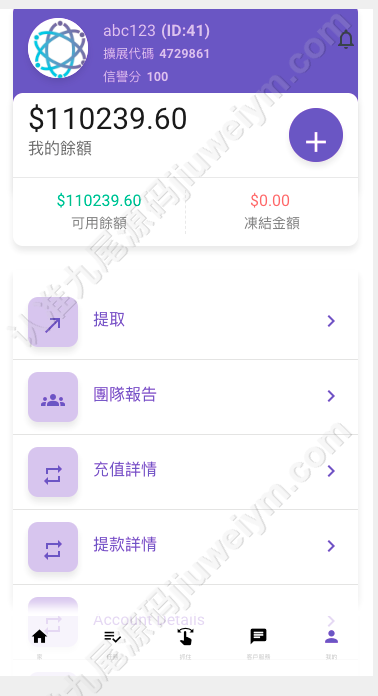View 提款詳情 withdrawal details
Image resolution: width=378 pixels, height=696 pixels.
coord(185,547)
